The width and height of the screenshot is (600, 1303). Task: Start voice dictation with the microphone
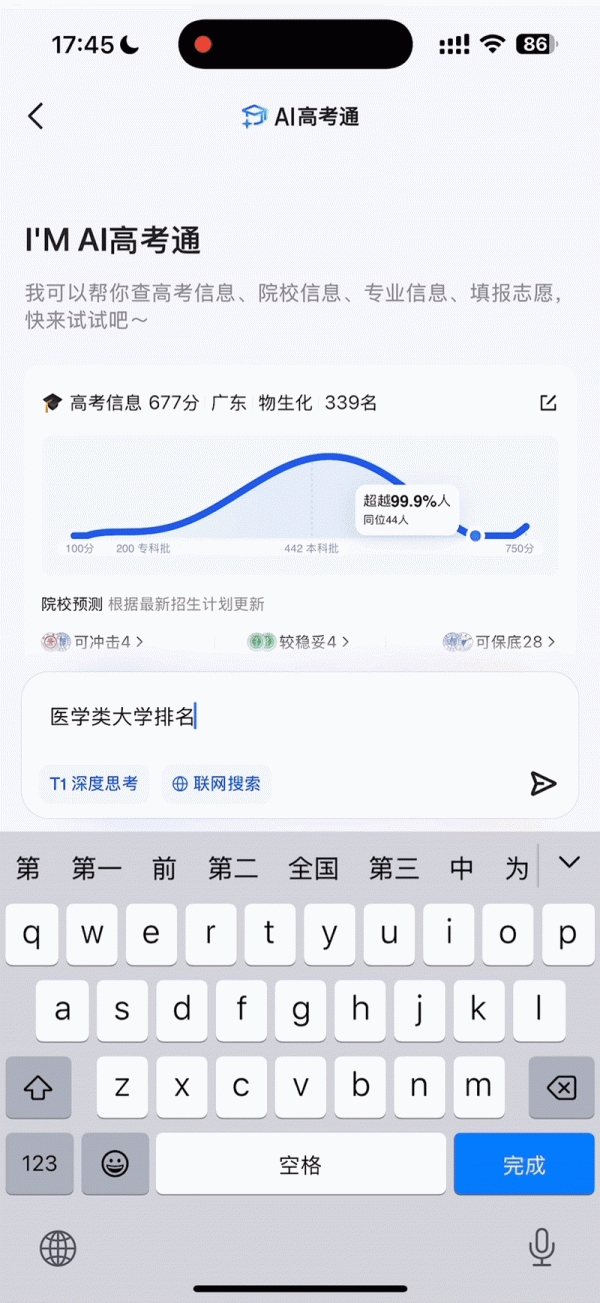pos(541,1246)
